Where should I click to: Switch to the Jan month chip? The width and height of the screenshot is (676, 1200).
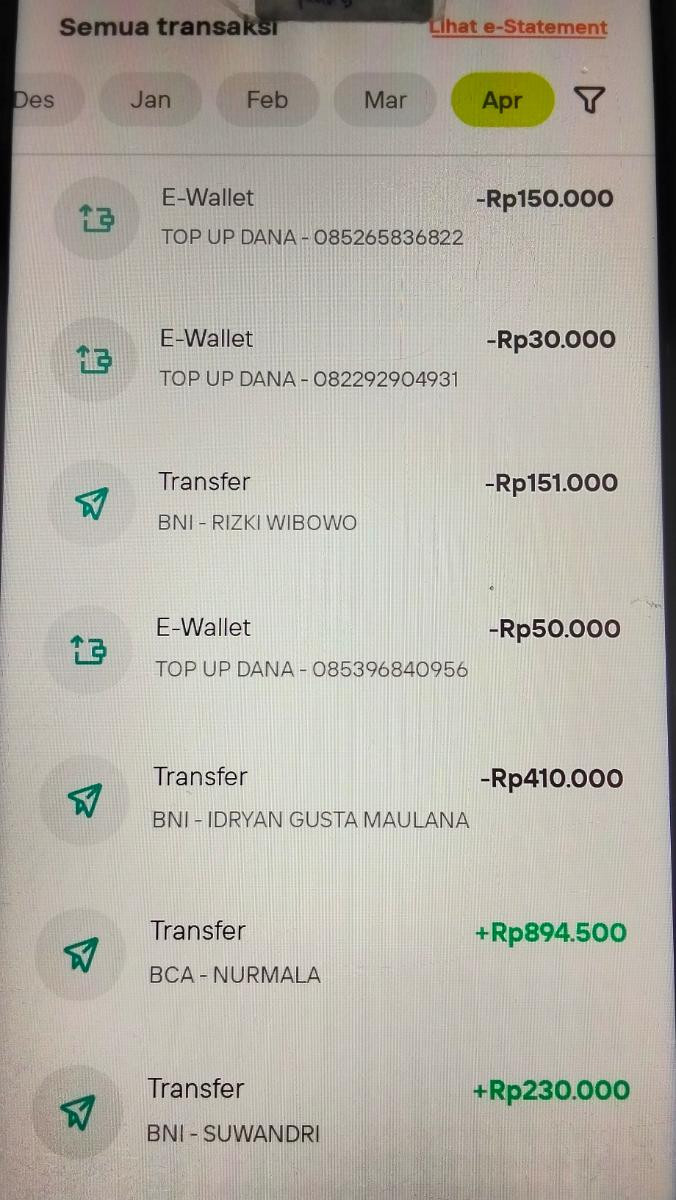(x=150, y=100)
